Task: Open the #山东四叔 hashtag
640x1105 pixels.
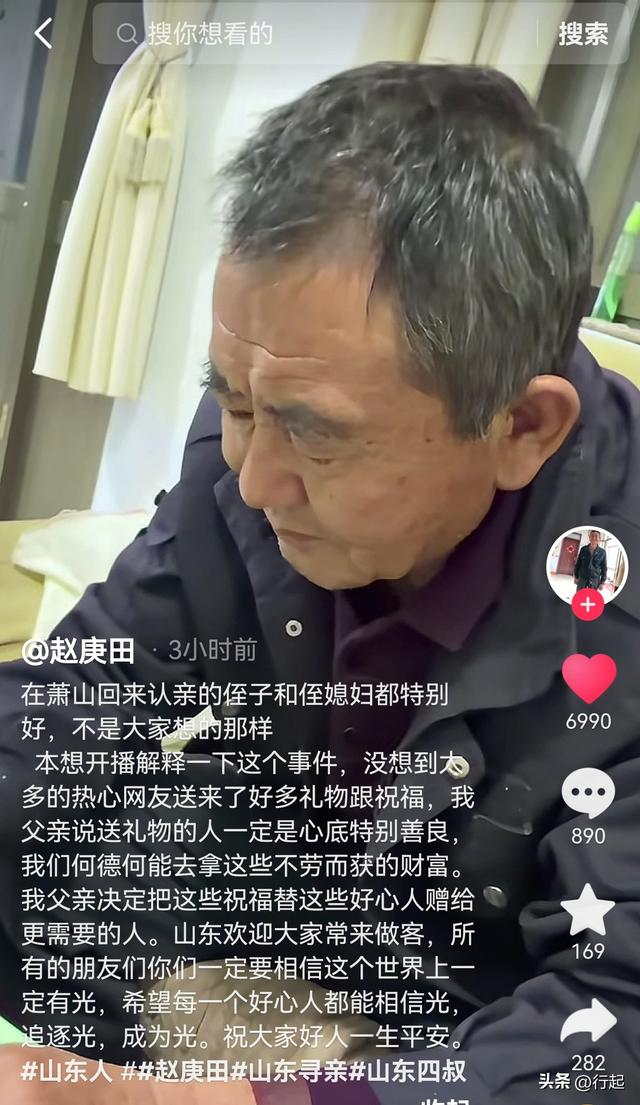Action: coord(407,1071)
